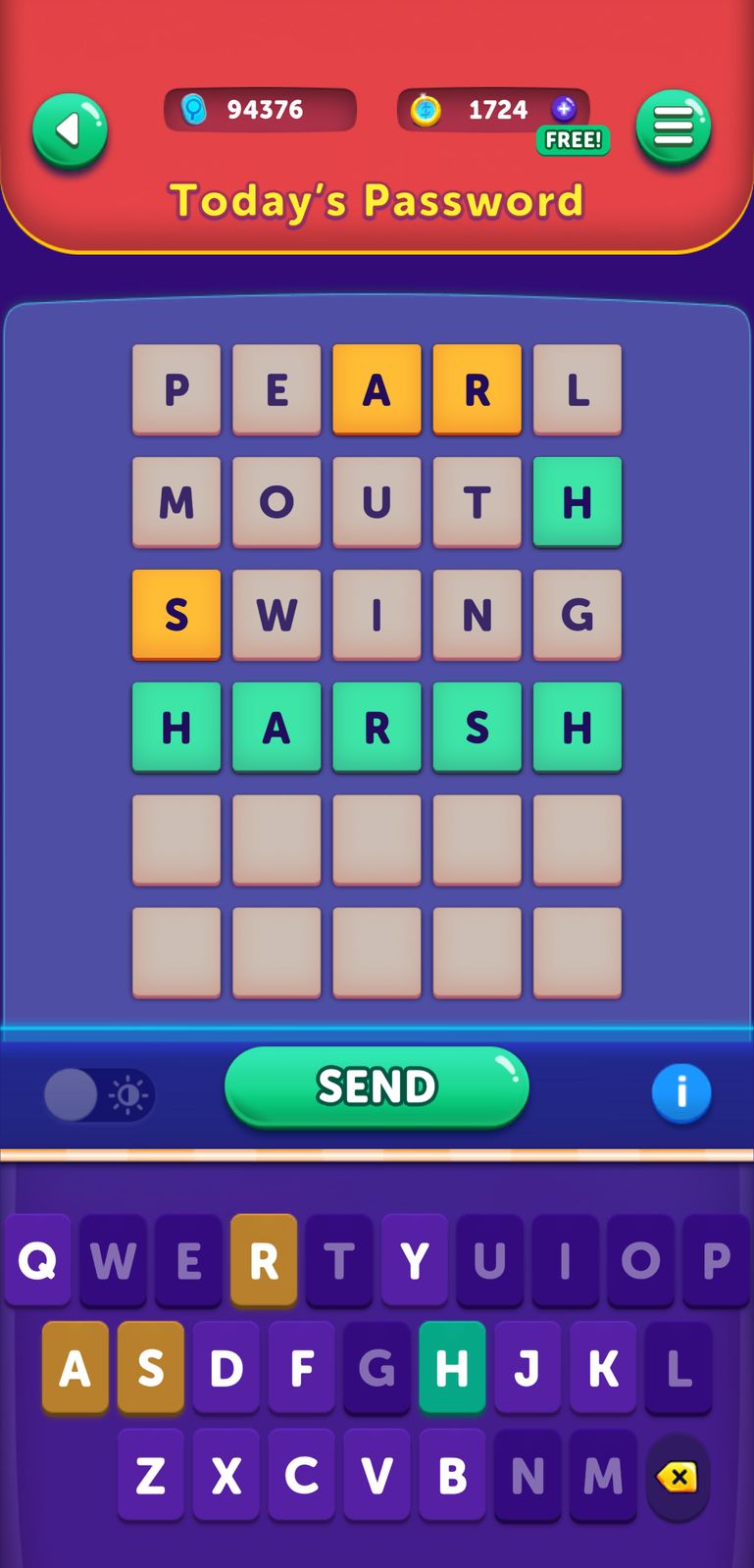Type the letter Q on the keyboard
This screenshot has width=754, height=1568.
coord(38,1260)
